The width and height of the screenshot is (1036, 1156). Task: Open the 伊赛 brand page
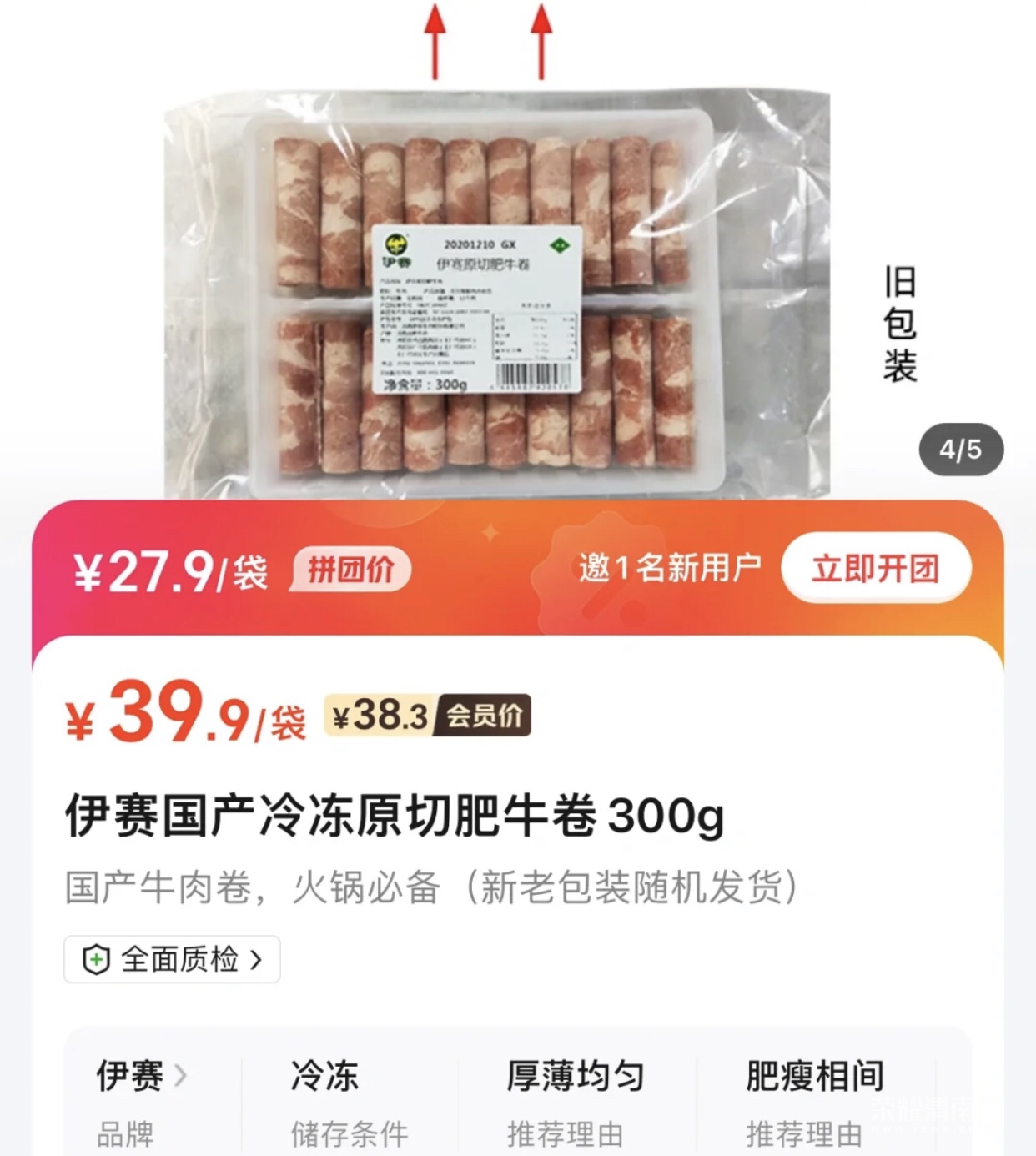[142, 1076]
